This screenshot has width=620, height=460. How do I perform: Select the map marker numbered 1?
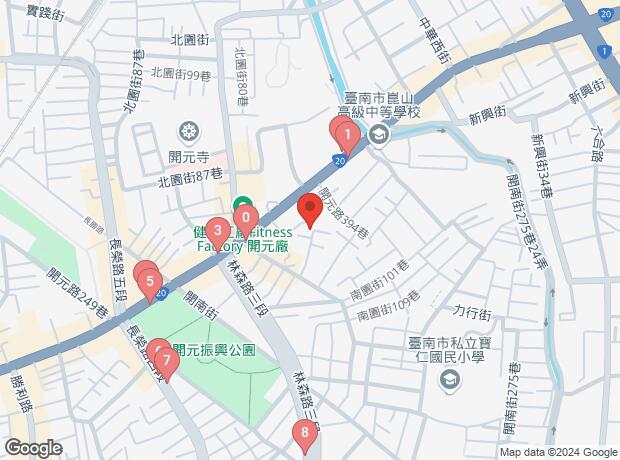point(346,134)
